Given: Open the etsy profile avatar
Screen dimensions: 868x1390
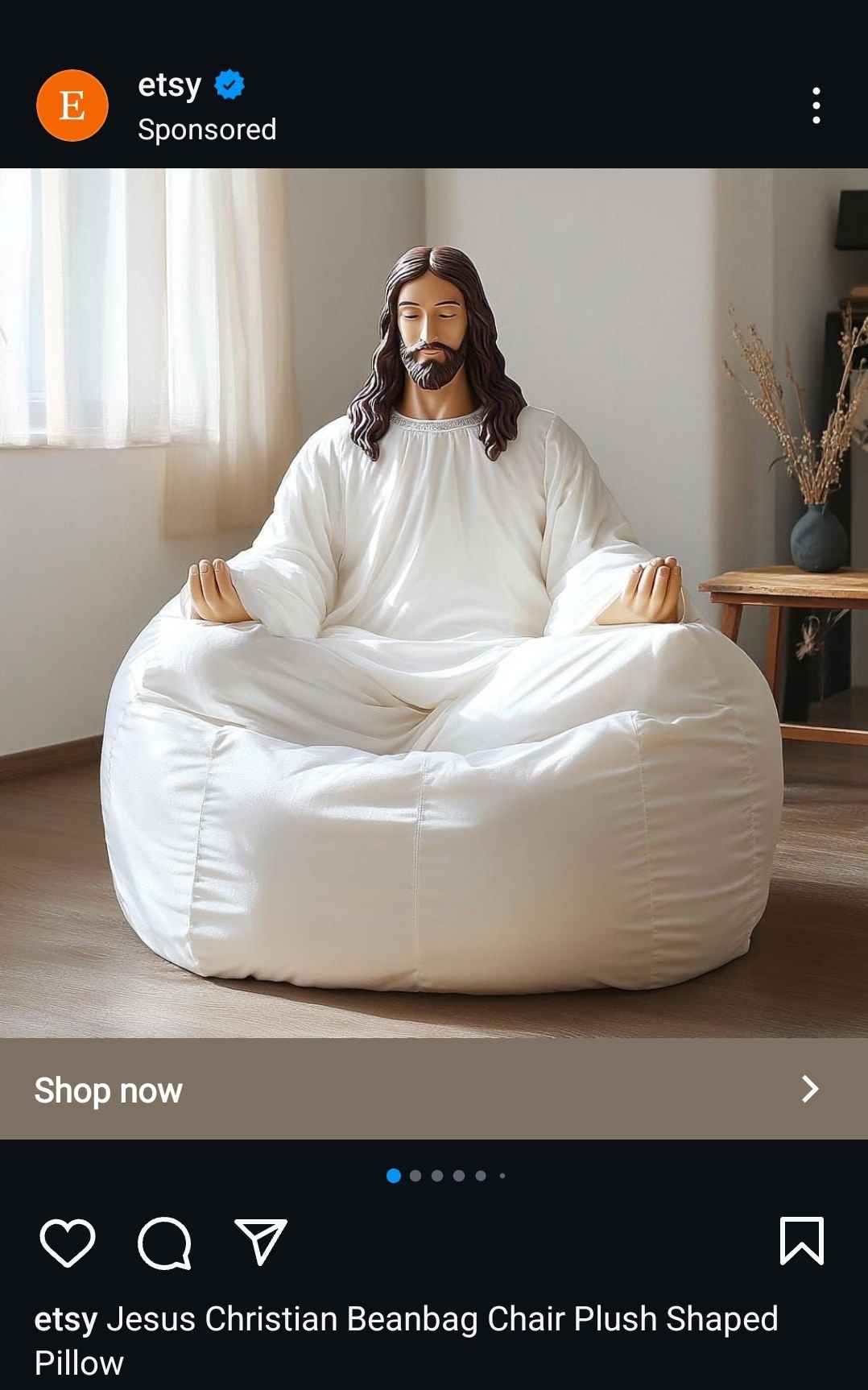Looking at the screenshot, I should (72, 105).
